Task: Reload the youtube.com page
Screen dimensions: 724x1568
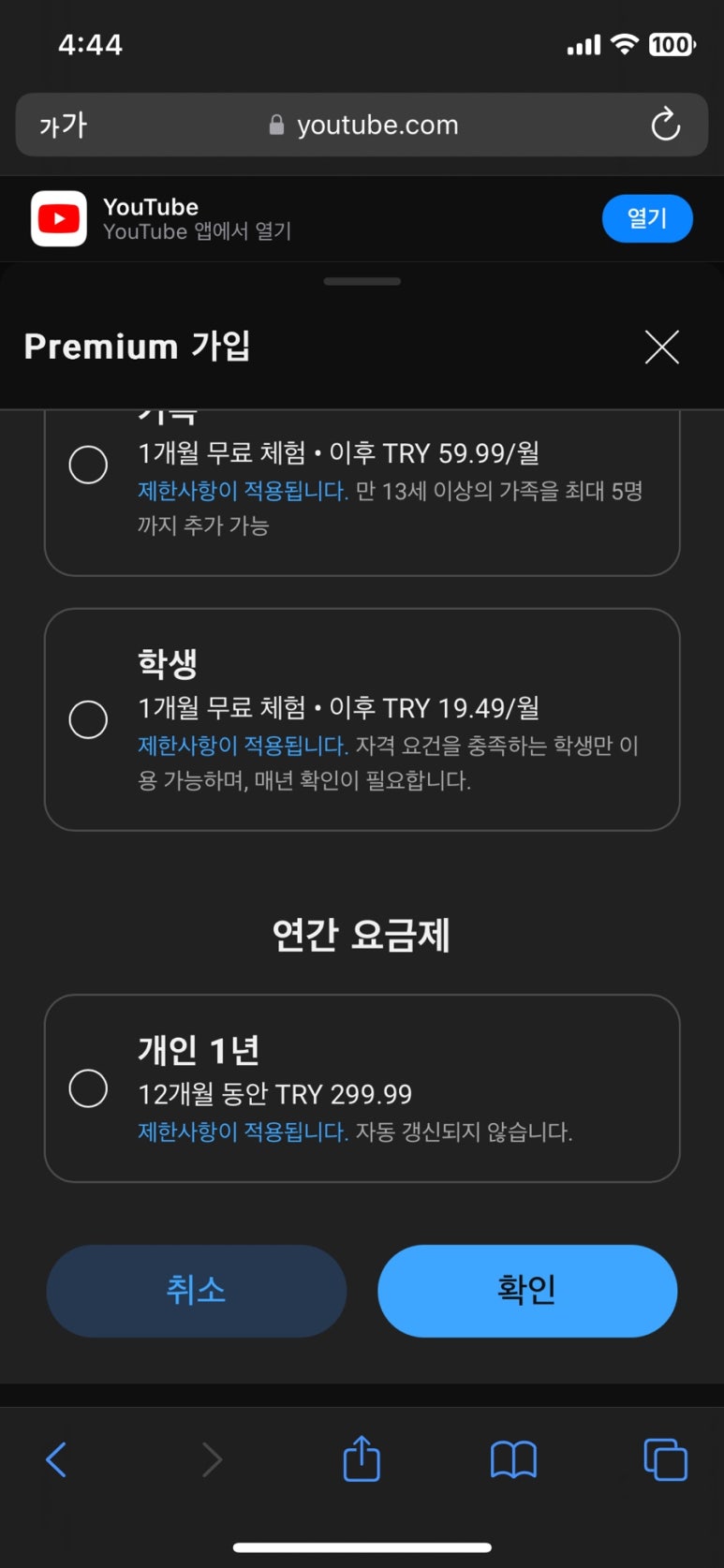Action: 665,125
